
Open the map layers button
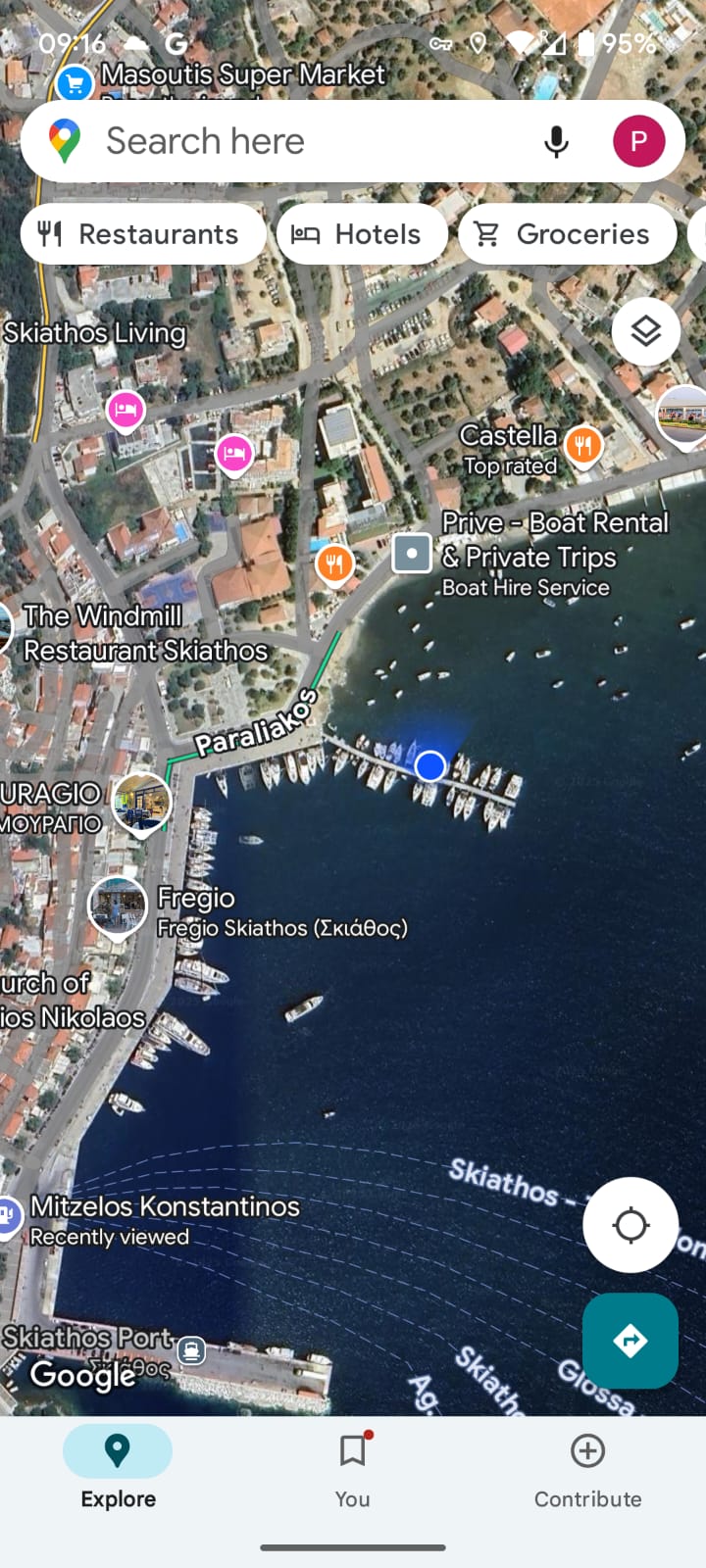(x=645, y=332)
